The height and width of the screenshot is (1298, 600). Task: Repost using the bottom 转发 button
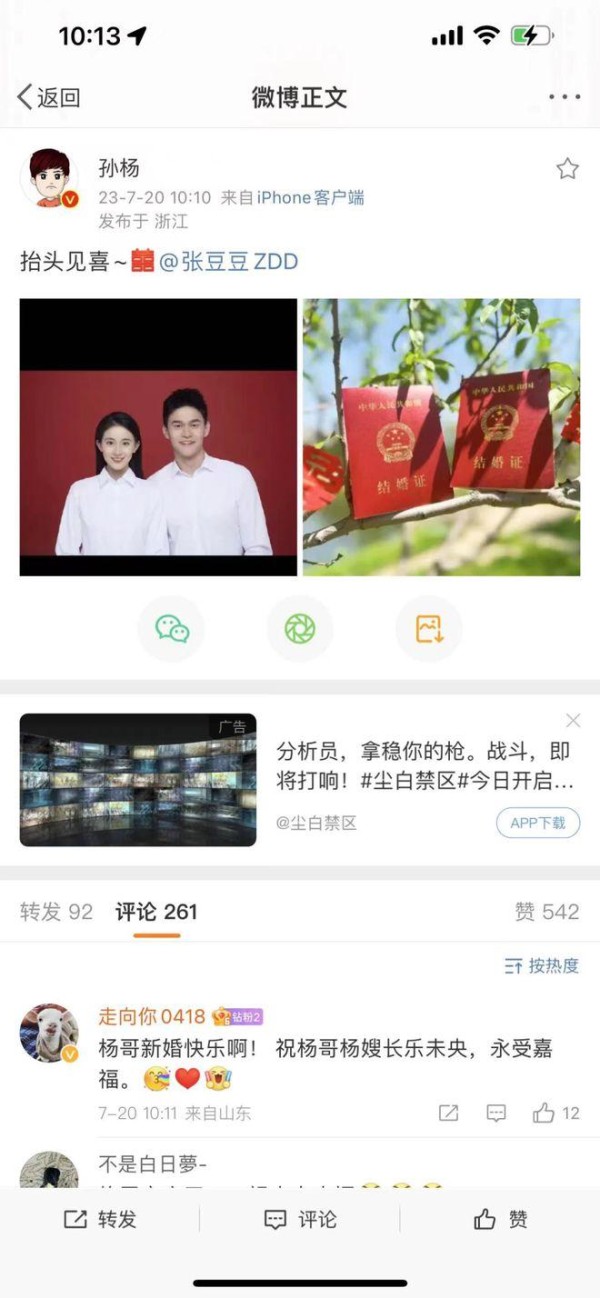coord(100,1219)
